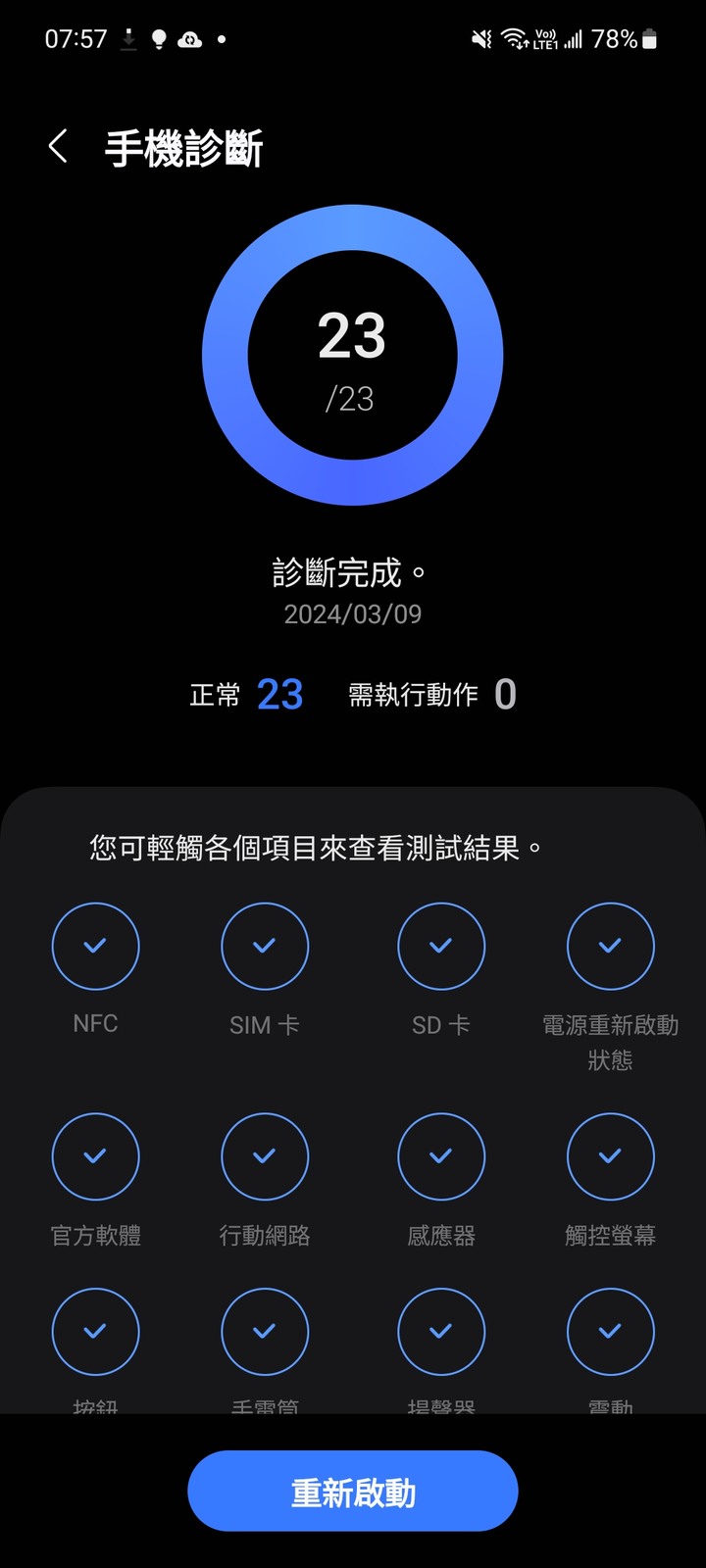View the 行動網路 diagnostic result
706x1568 pixels.
pyautogui.click(x=265, y=1157)
